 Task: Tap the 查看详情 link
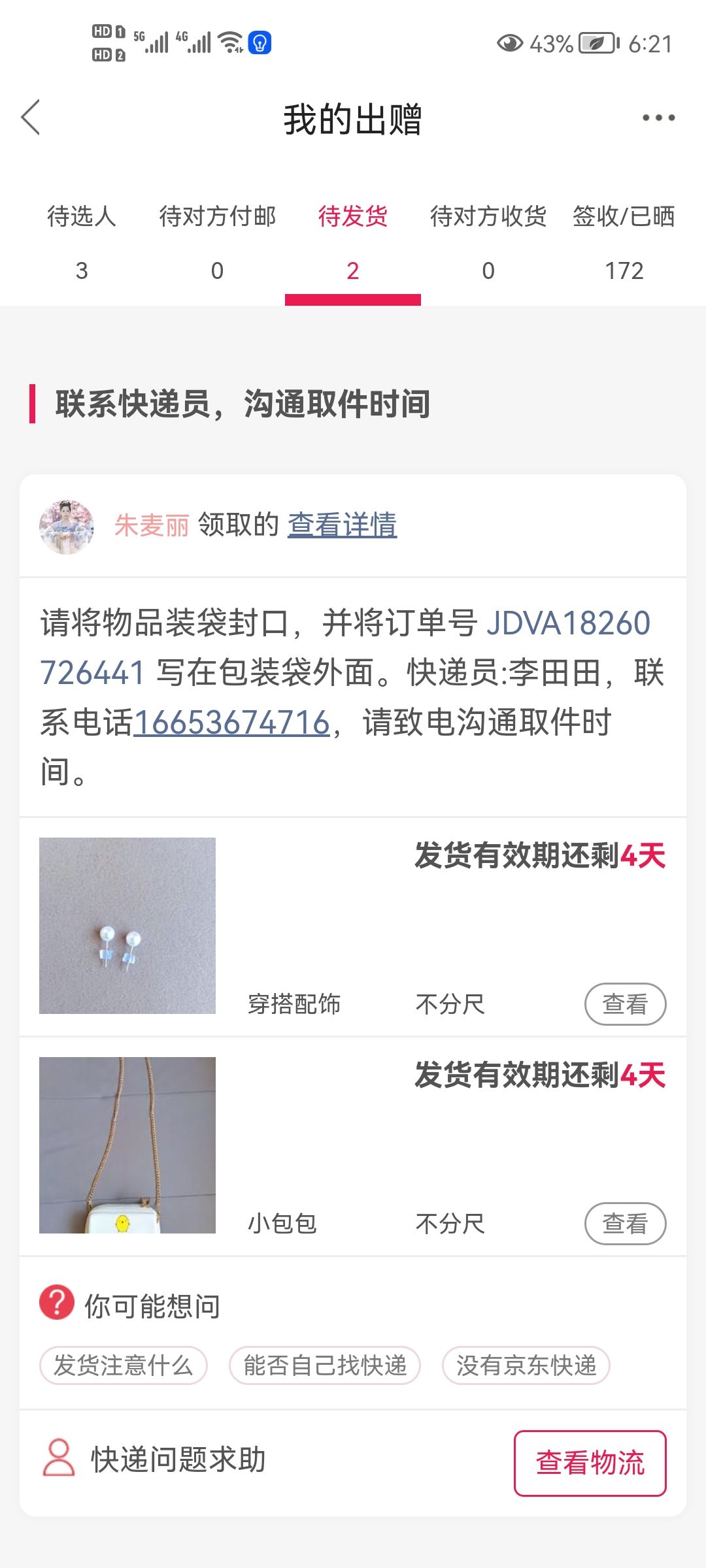coord(343,525)
